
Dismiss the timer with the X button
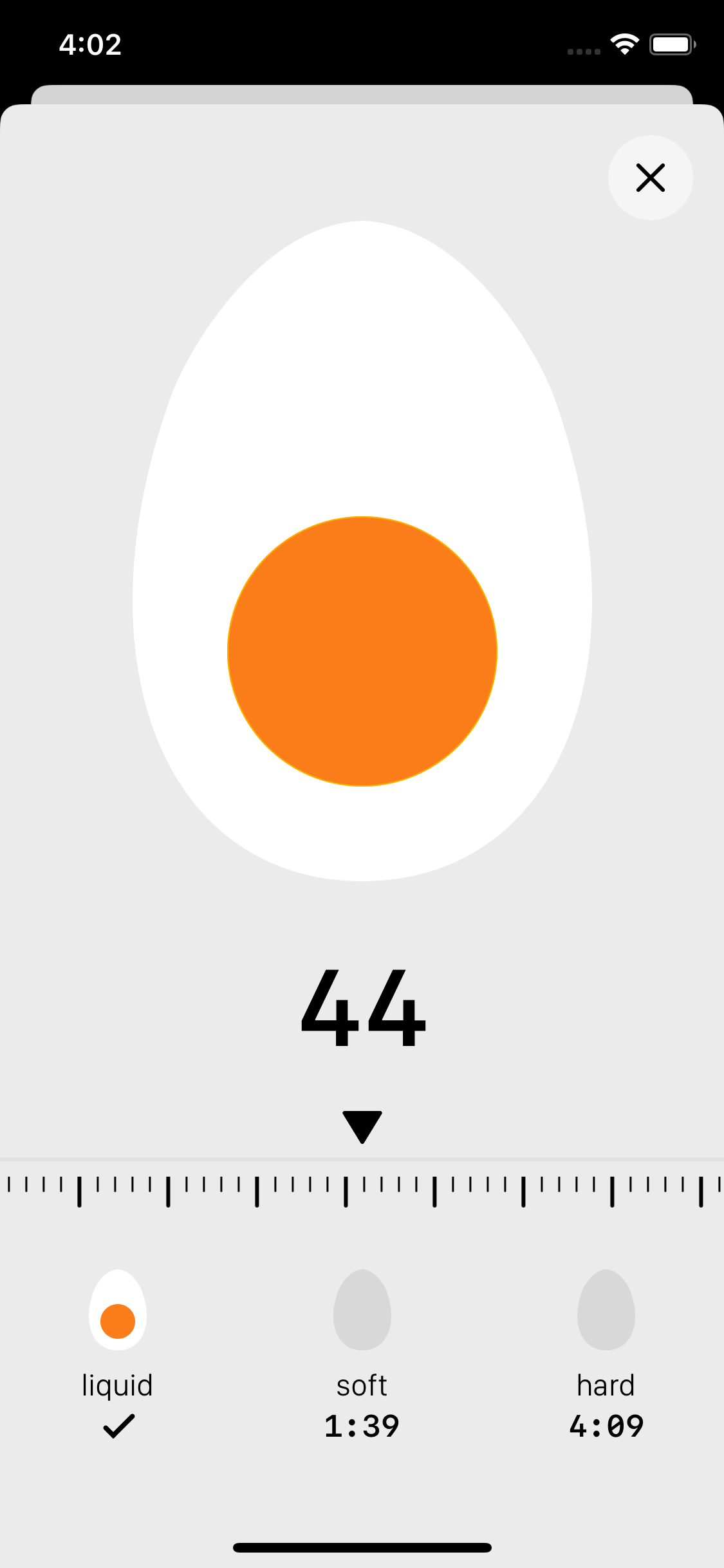(x=650, y=178)
